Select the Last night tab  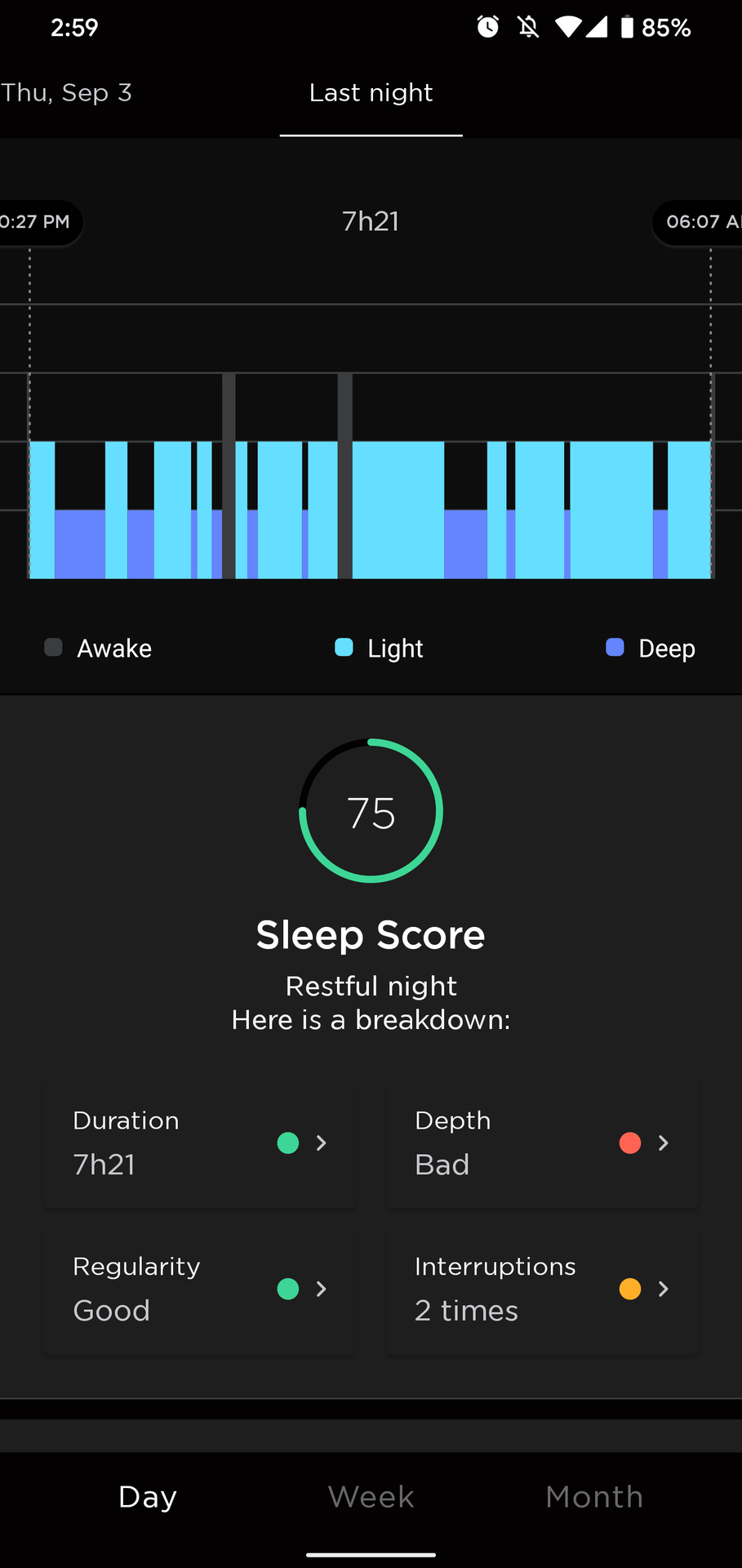pos(371,93)
